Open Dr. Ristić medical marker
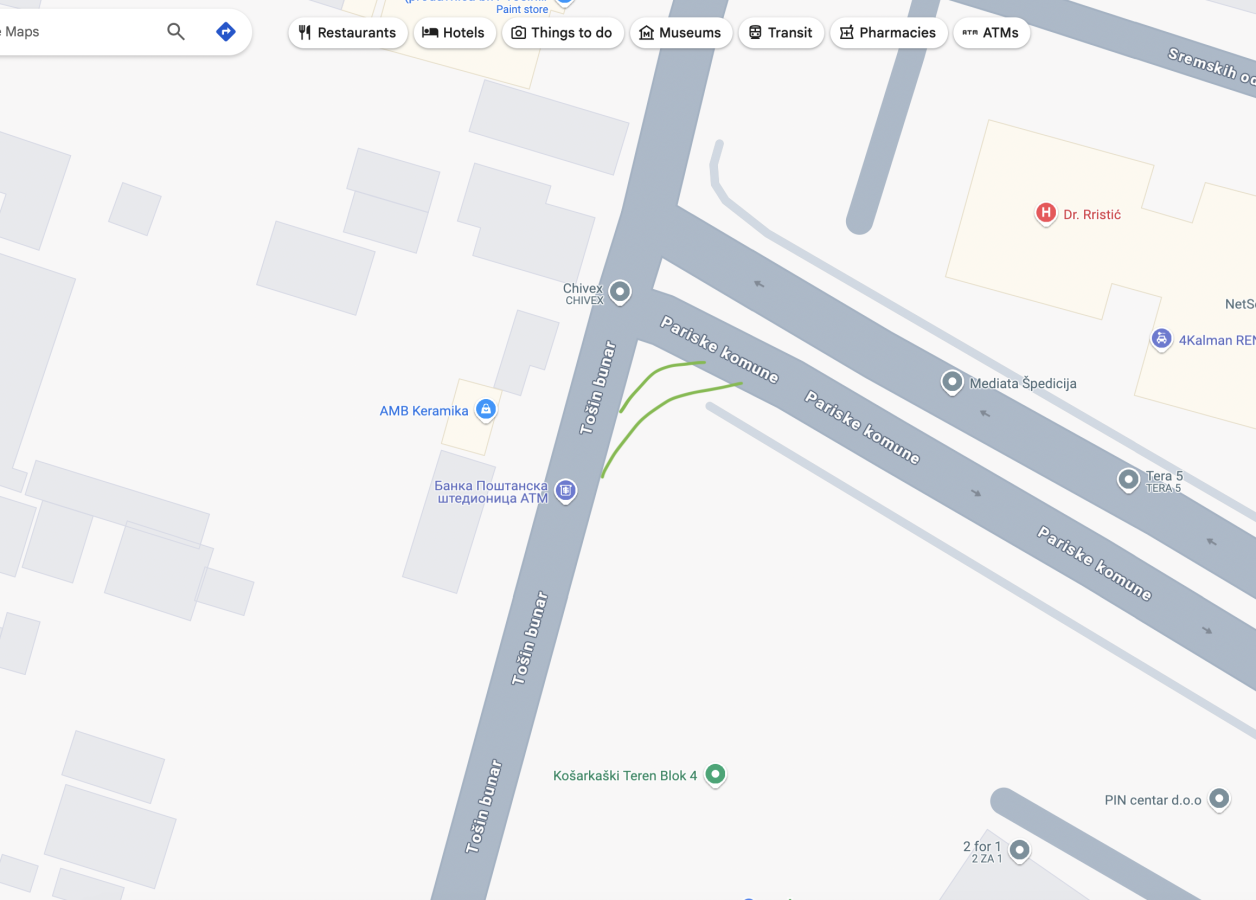The width and height of the screenshot is (1256, 900). click(1046, 213)
